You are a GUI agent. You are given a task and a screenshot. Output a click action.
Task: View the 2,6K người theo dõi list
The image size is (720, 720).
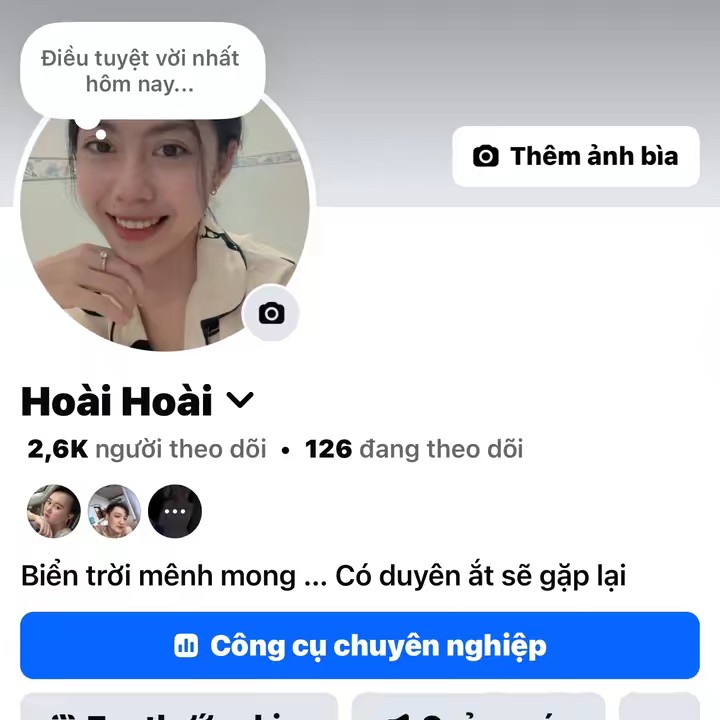147,450
